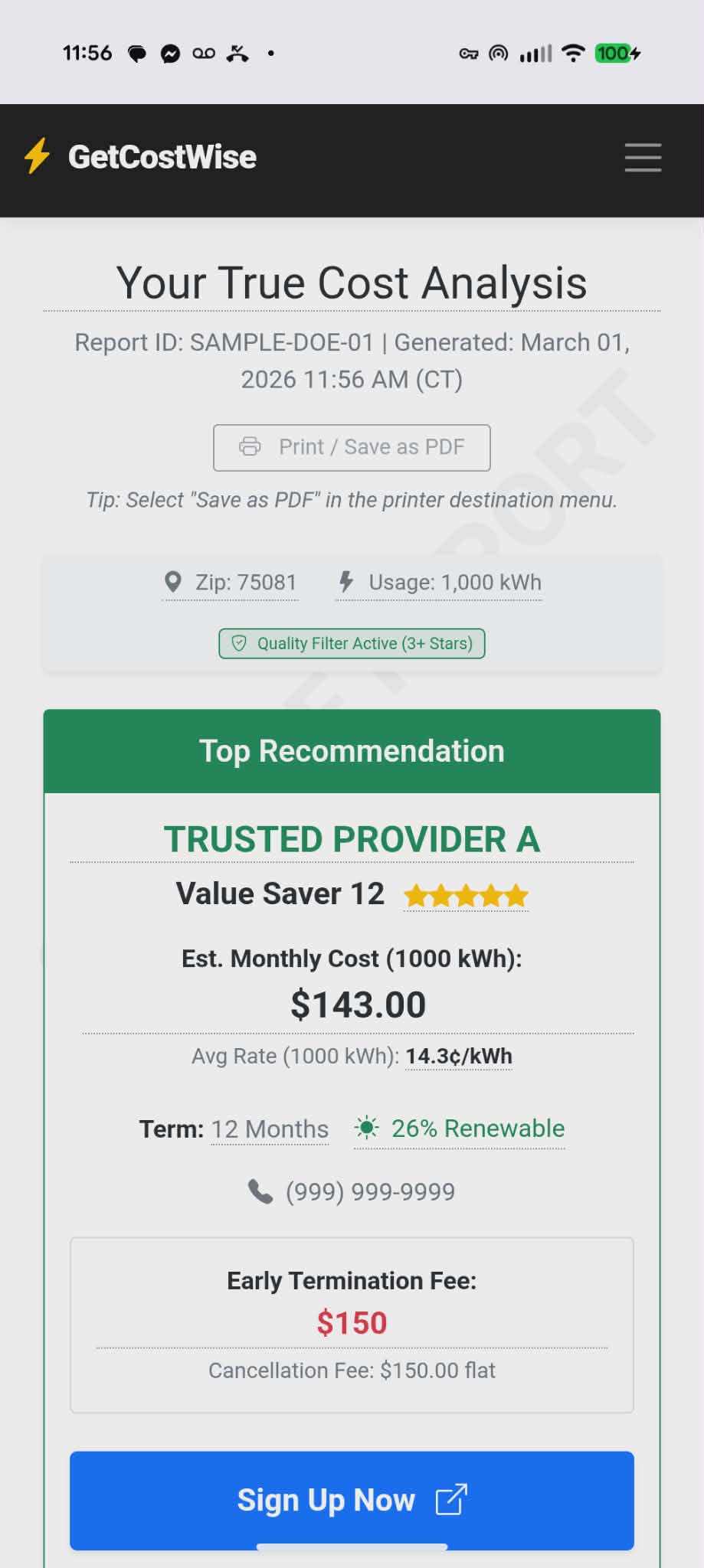Click the GetCostWise wordmark
The width and height of the screenshot is (704, 1568).
(162, 156)
